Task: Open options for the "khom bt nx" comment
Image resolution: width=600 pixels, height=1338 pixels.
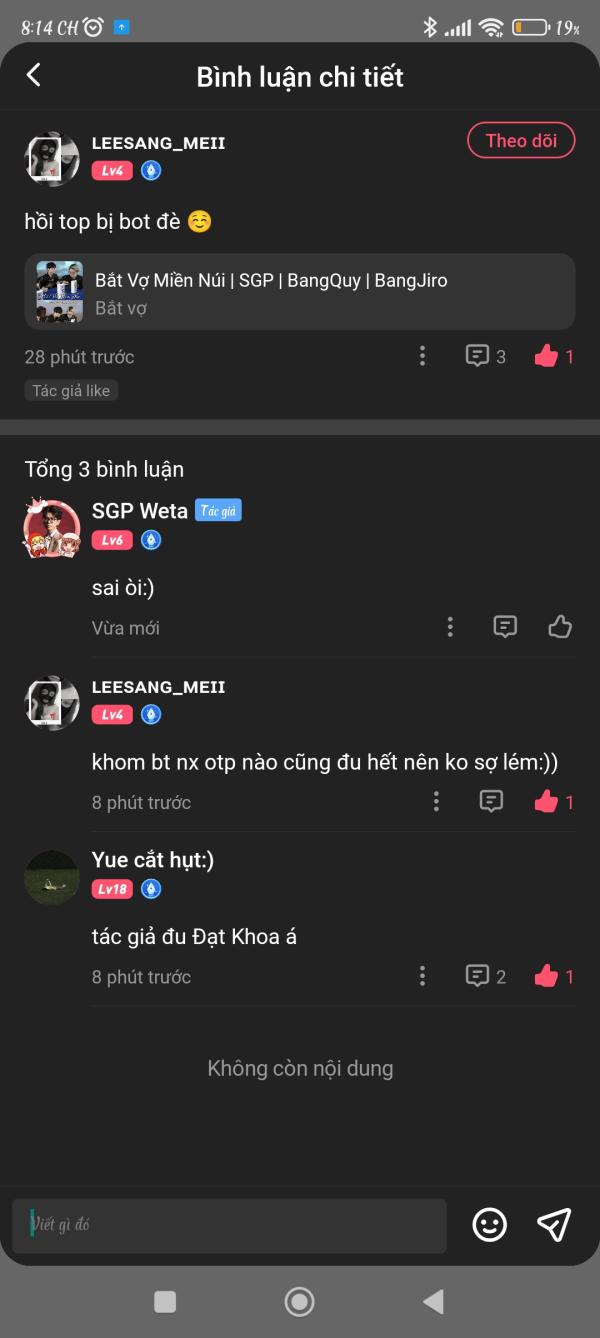Action: pos(436,801)
